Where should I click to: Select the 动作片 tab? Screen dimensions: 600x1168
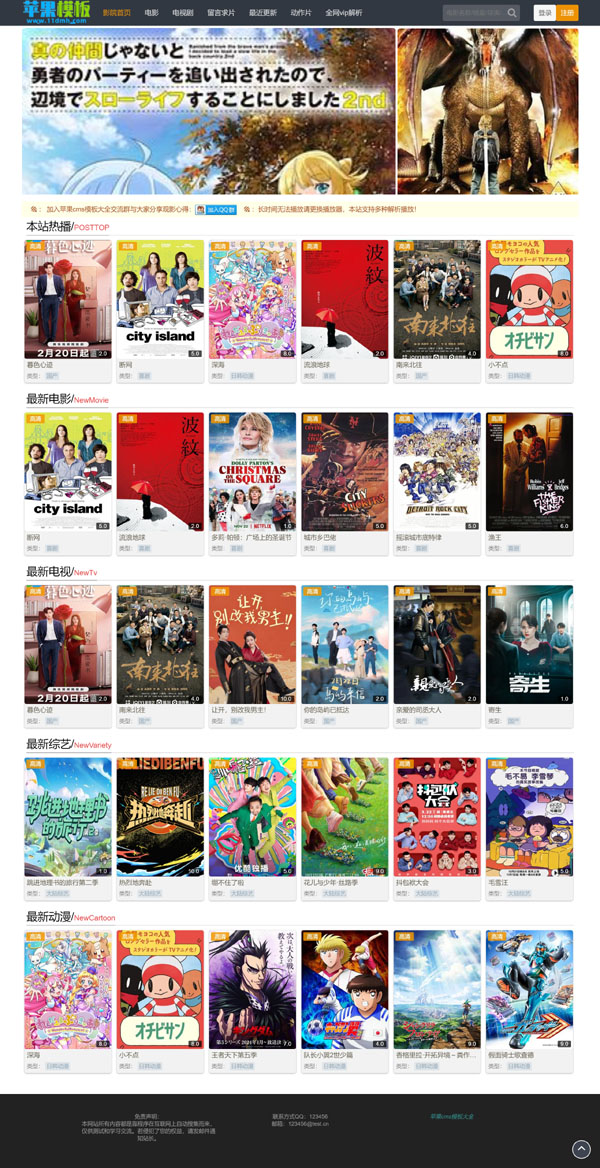[x=301, y=13]
